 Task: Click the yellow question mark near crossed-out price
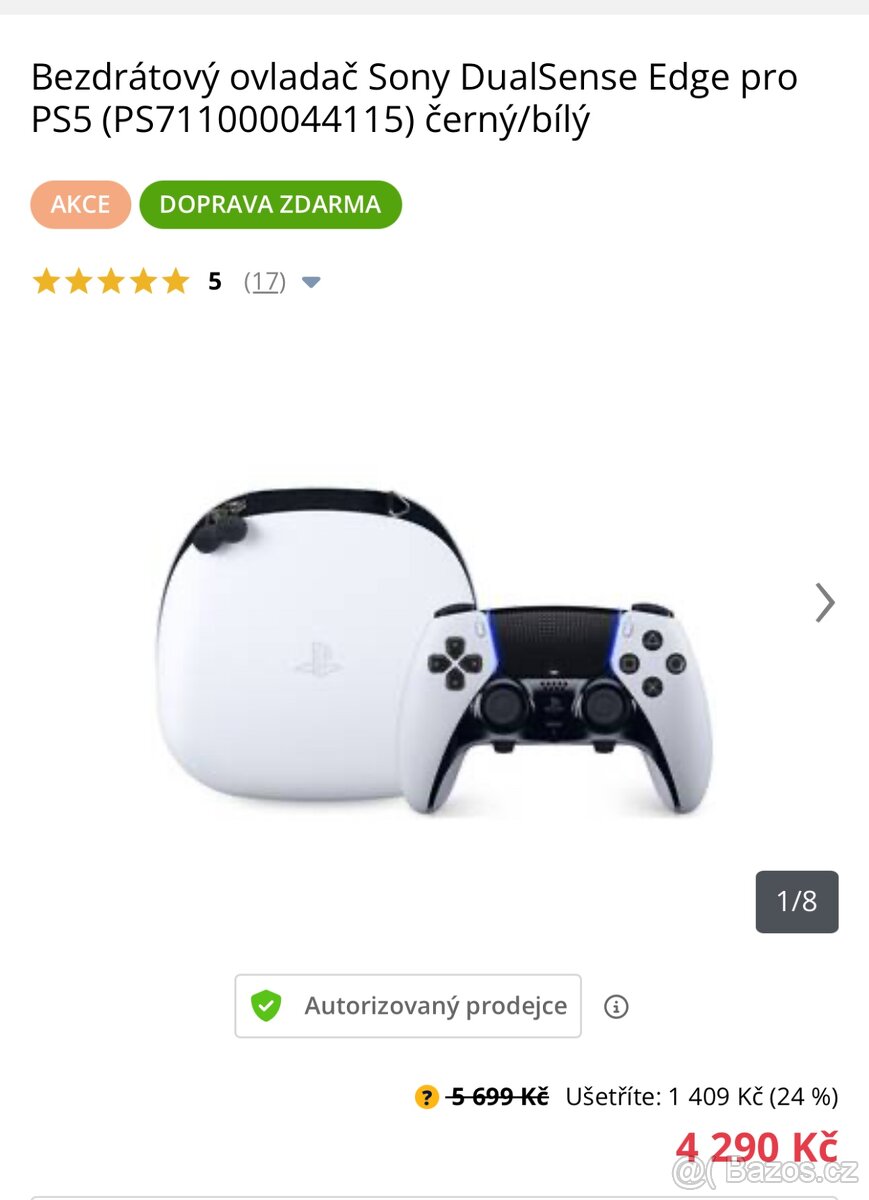click(x=425, y=1096)
